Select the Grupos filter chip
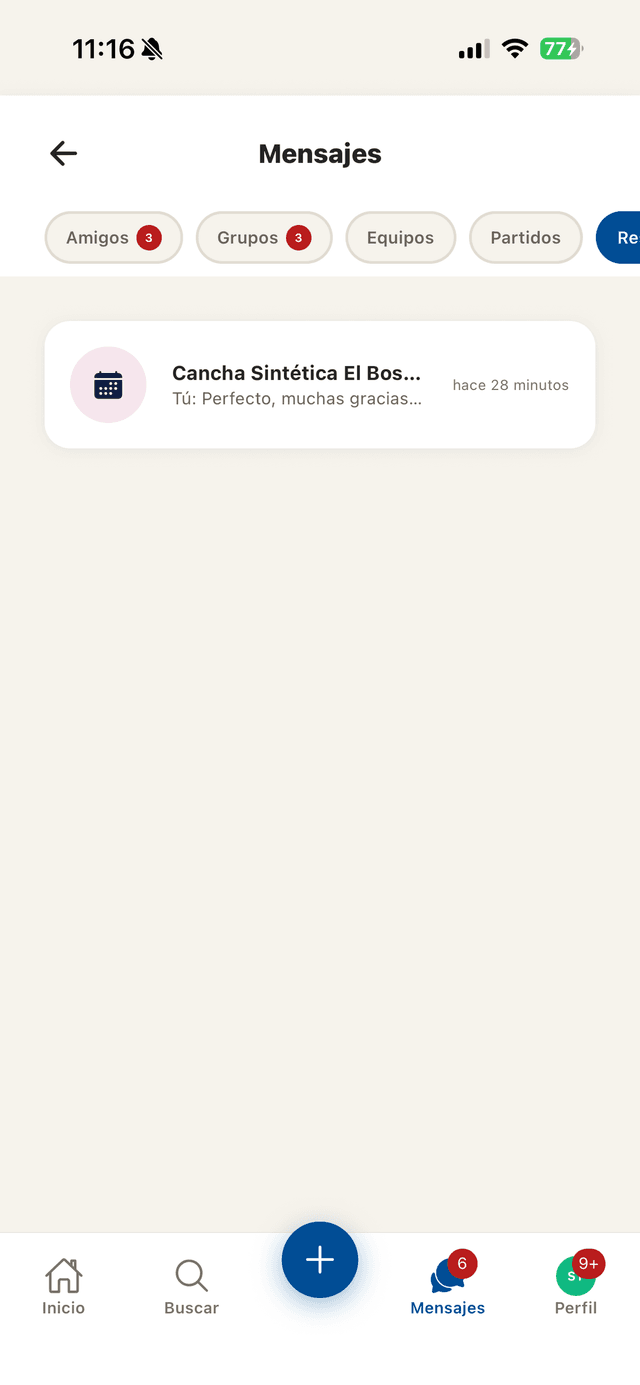 tap(264, 238)
